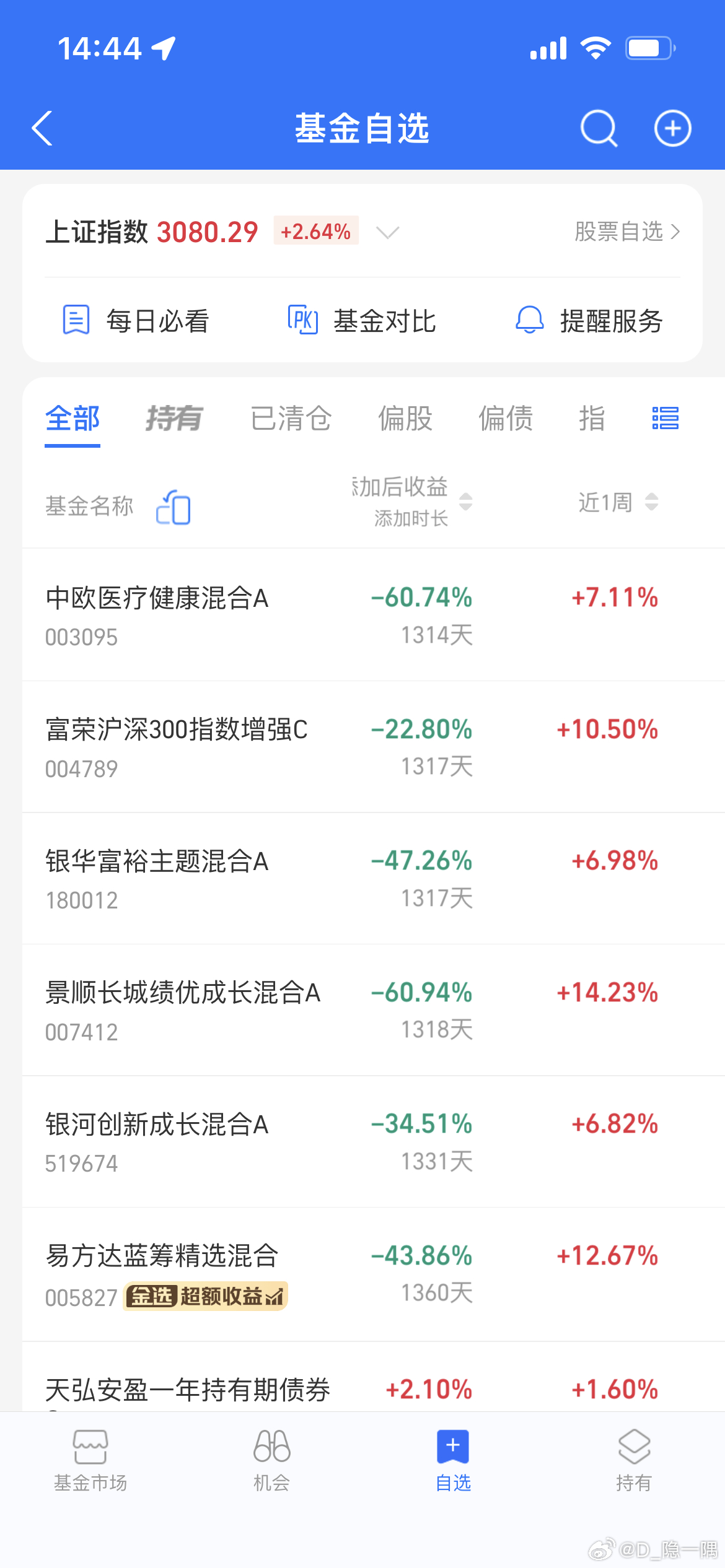Viewport: 725px width, 1568px height.
Task: Tap the back arrow in the header
Action: [x=42, y=129]
